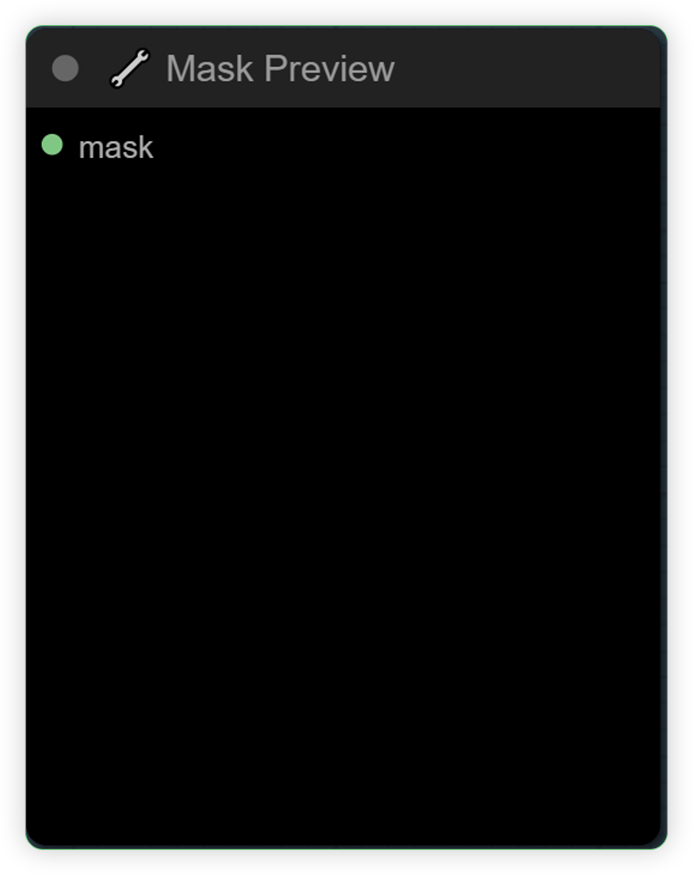
Task: Tap the green mask input socket
Action: tap(52, 146)
